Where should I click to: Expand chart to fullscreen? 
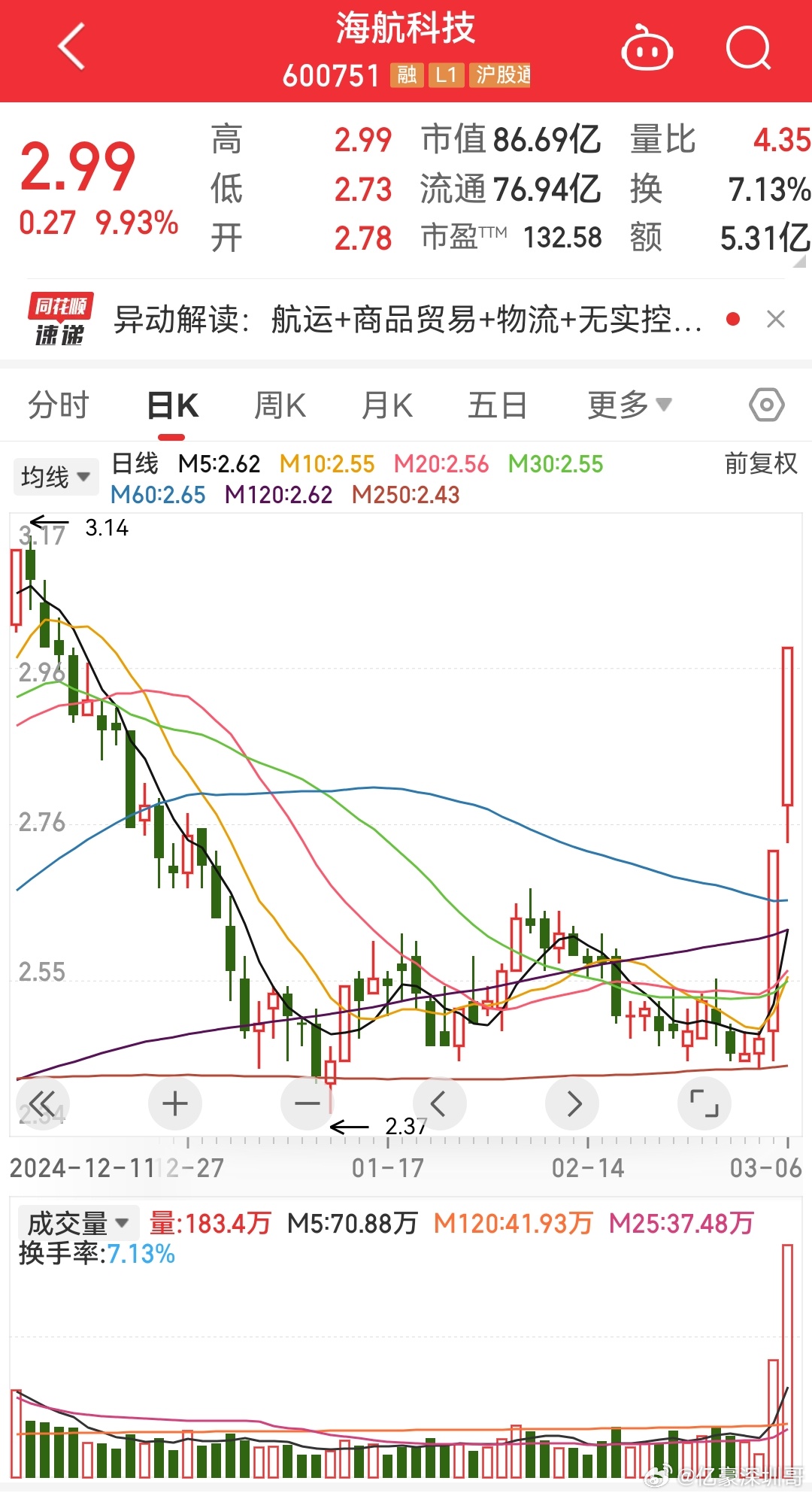click(x=704, y=1103)
